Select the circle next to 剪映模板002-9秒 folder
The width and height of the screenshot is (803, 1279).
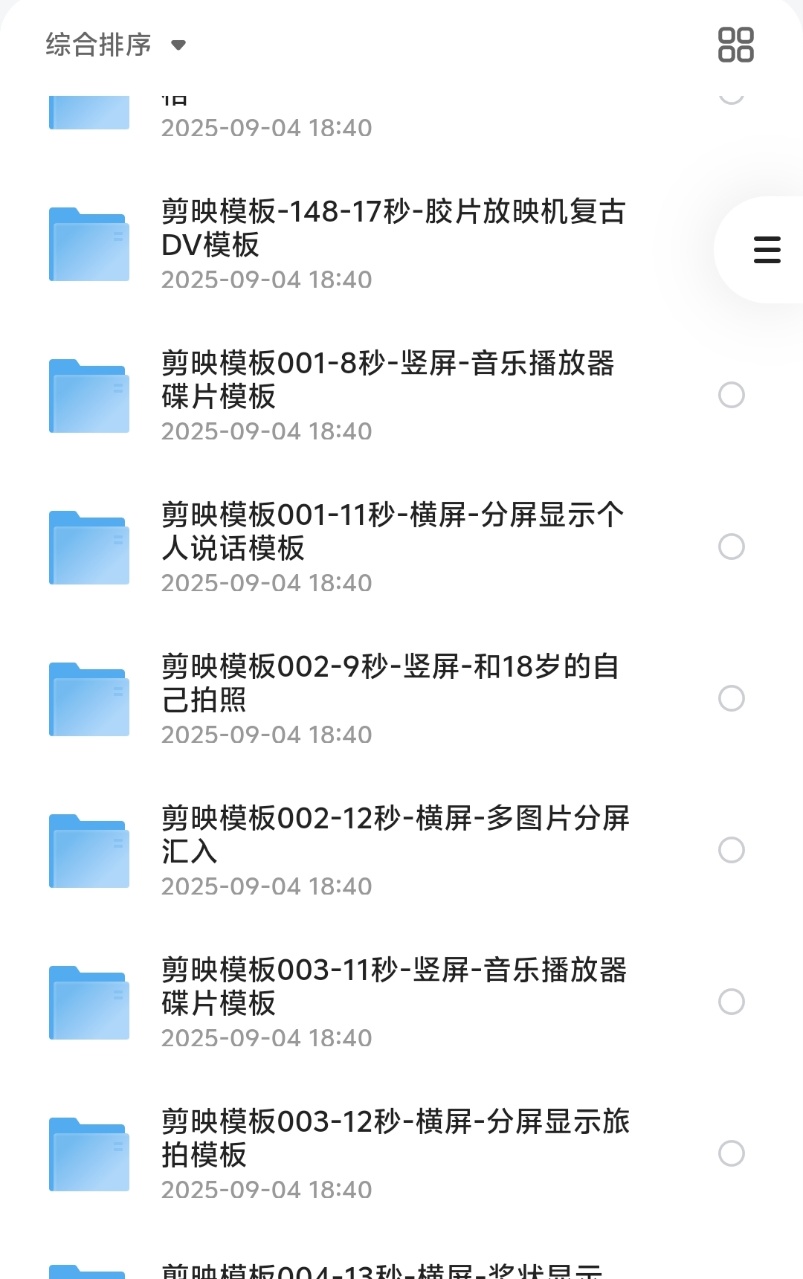(731, 698)
